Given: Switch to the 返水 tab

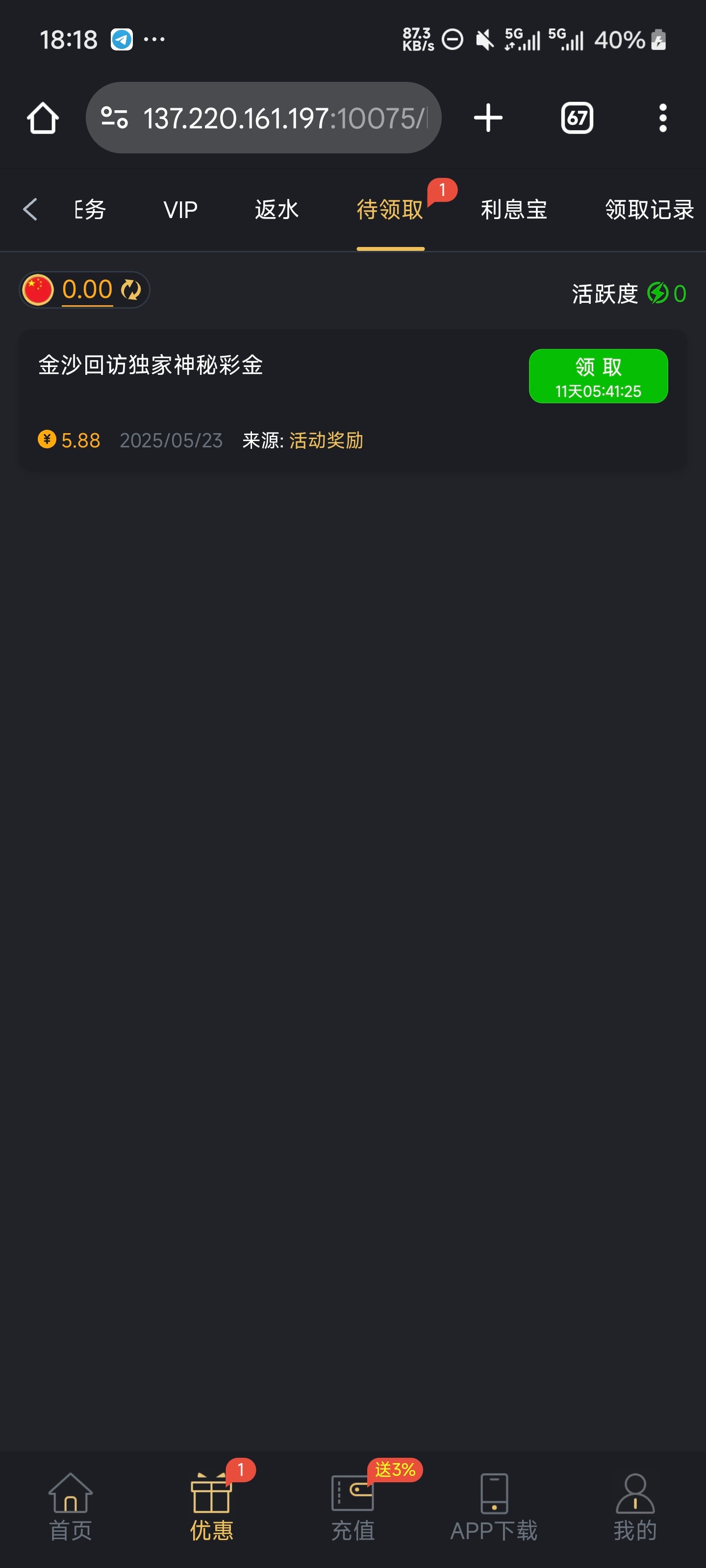Looking at the screenshot, I should coord(277,210).
